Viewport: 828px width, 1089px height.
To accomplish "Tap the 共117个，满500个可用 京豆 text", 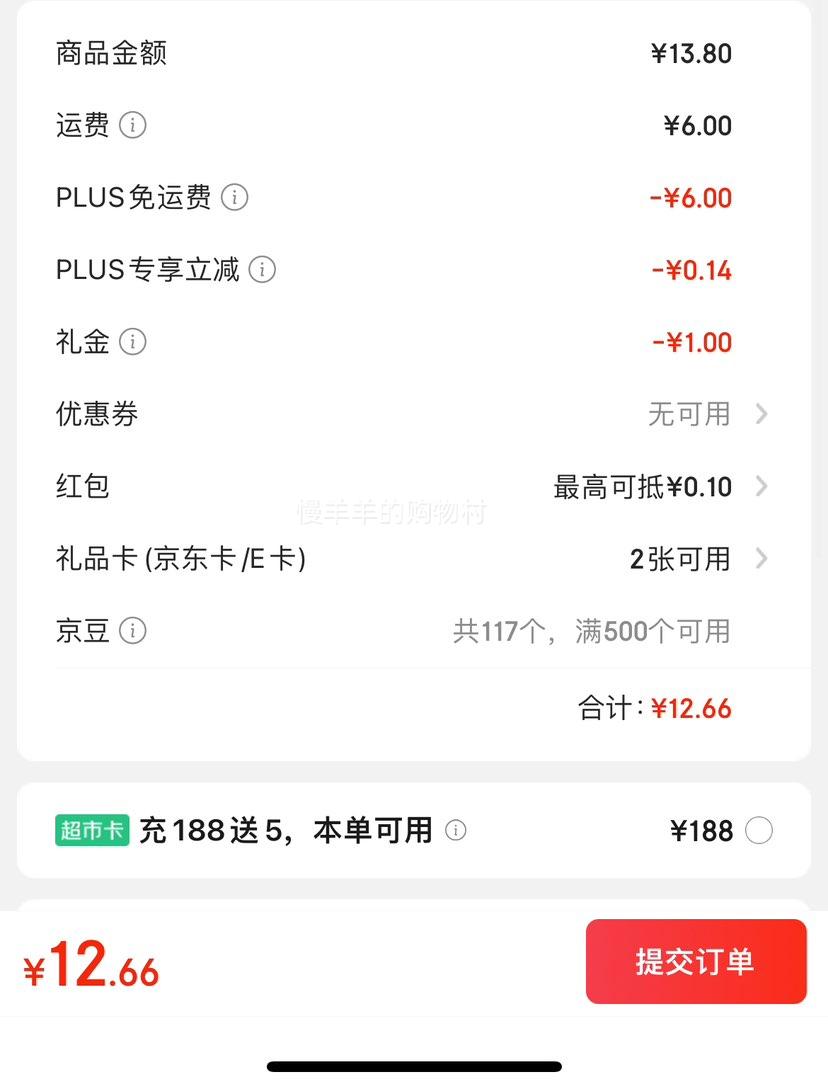I will point(592,631).
